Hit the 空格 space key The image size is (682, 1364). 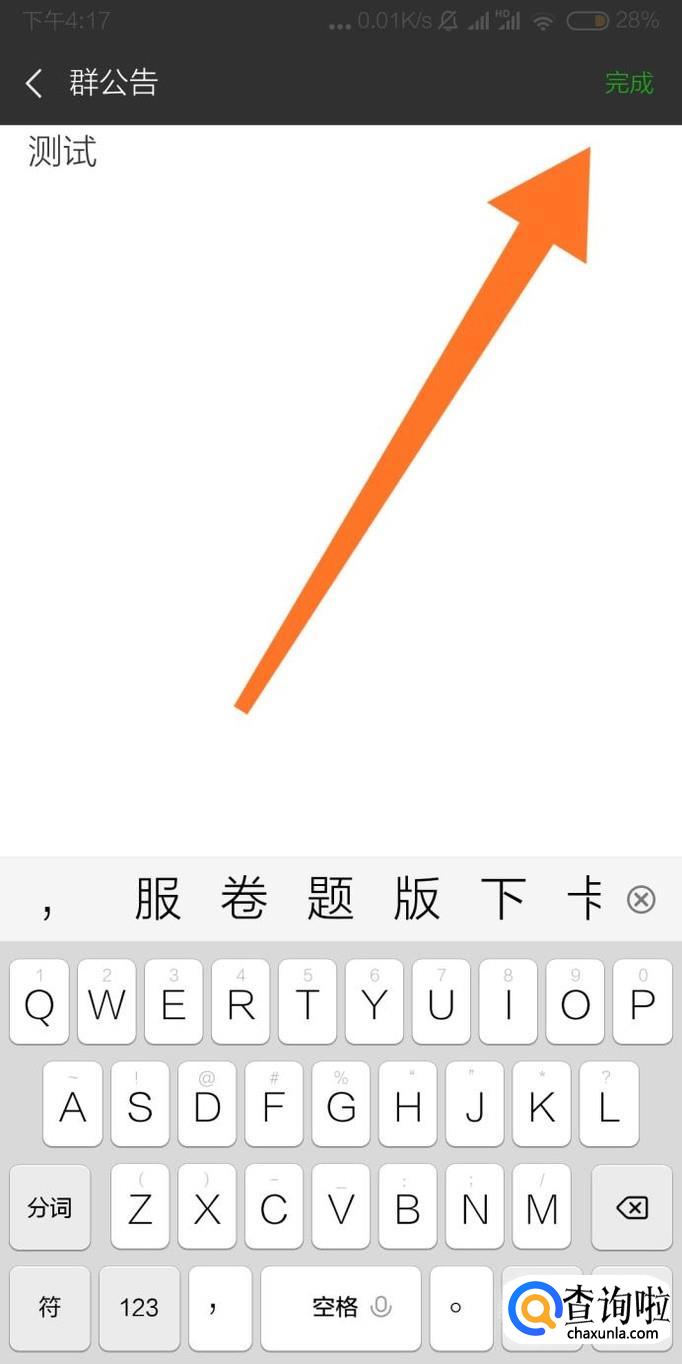[341, 1306]
